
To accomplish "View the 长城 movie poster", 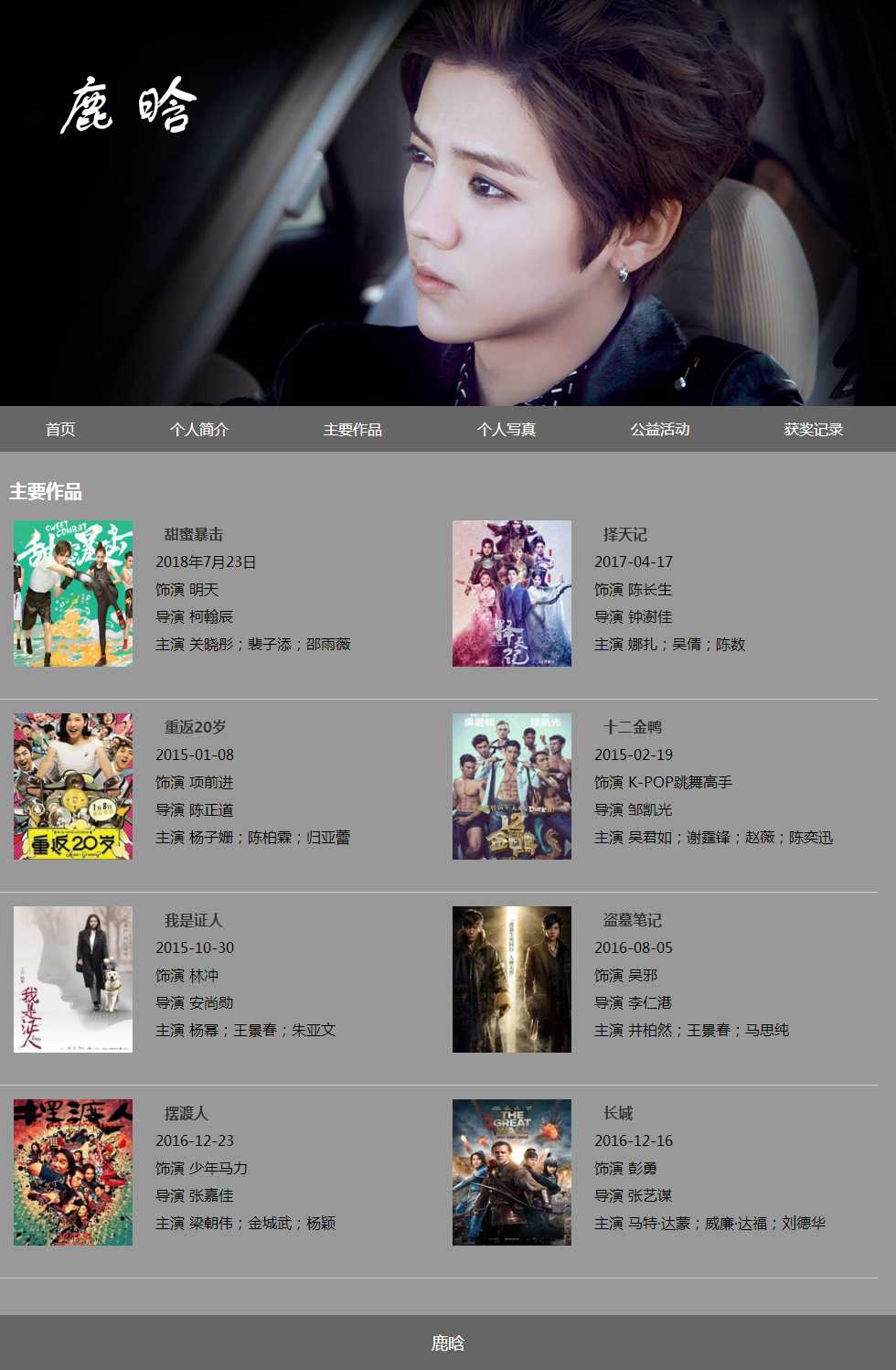I will (x=512, y=1172).
